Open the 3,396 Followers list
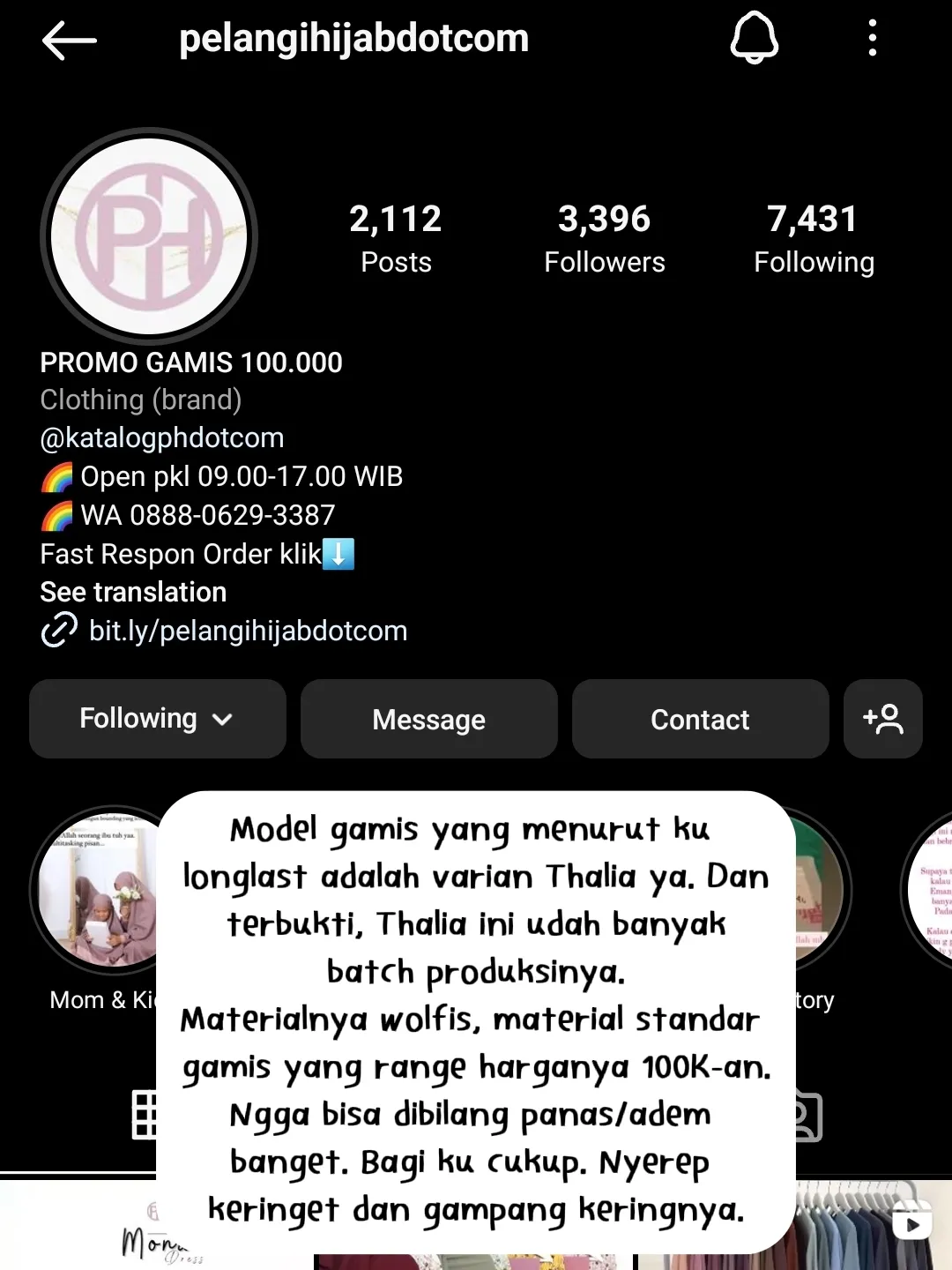This screenshot has height=1270, width=952. tap(604, 238)
